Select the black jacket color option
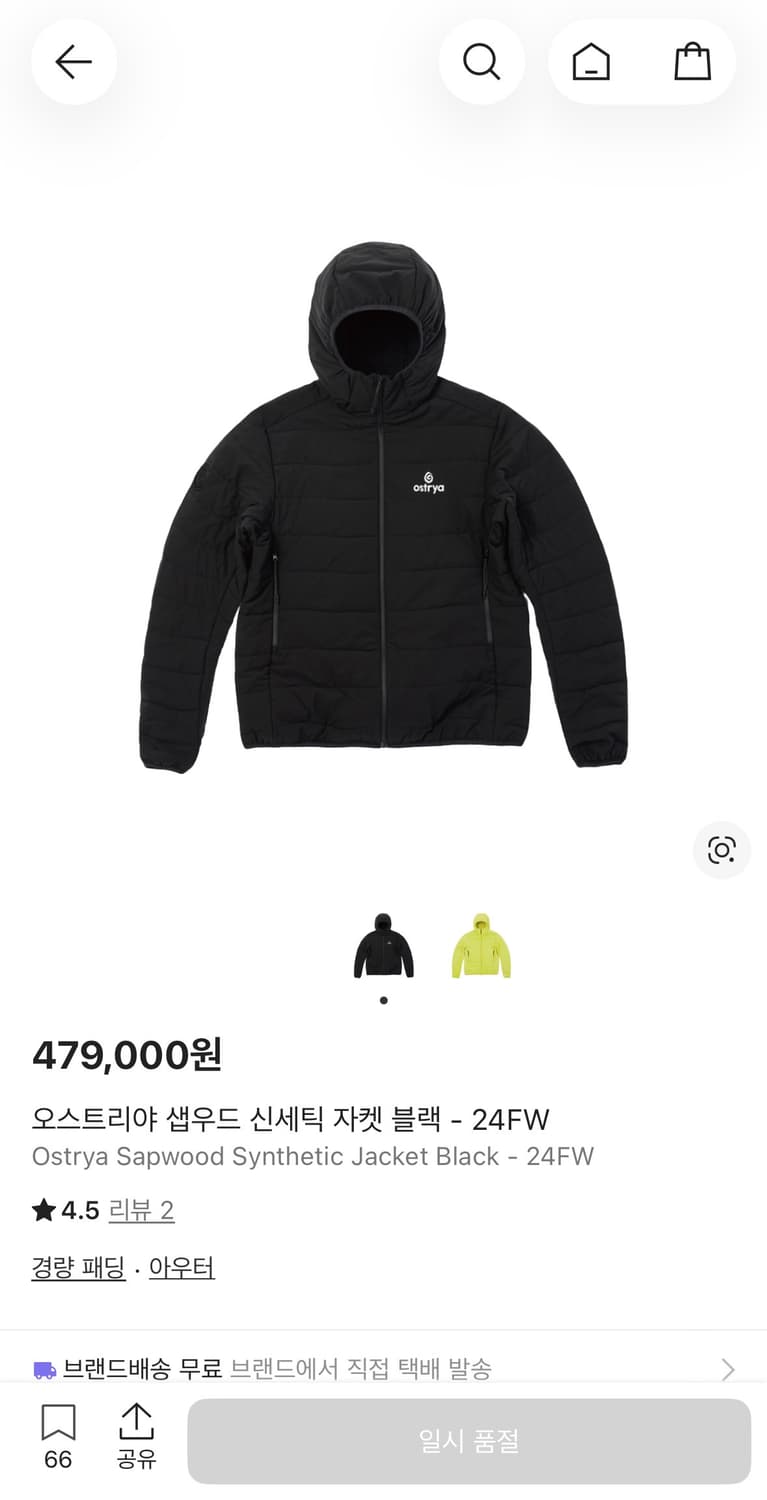The image size is (767, 1500). pos(383,945)
